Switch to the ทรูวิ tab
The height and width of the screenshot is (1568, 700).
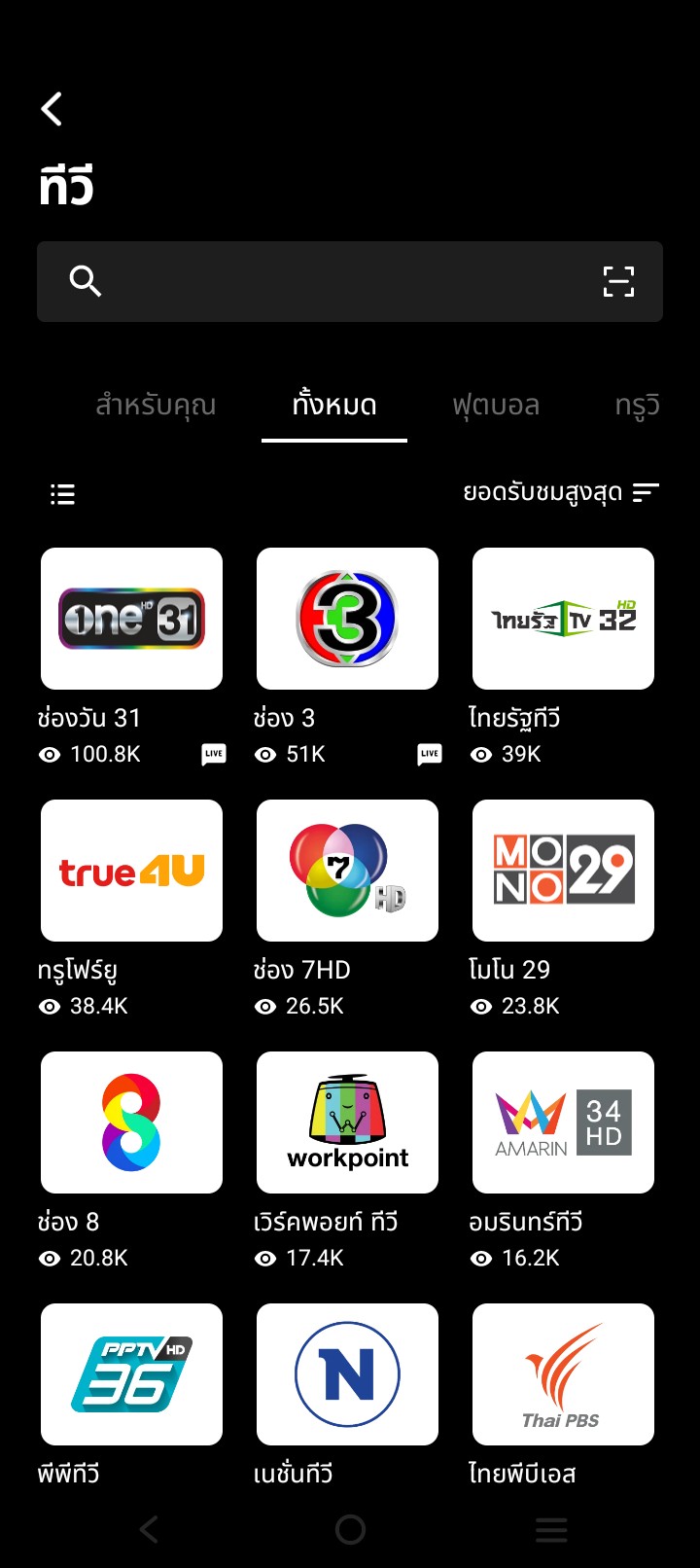(638, 405)
